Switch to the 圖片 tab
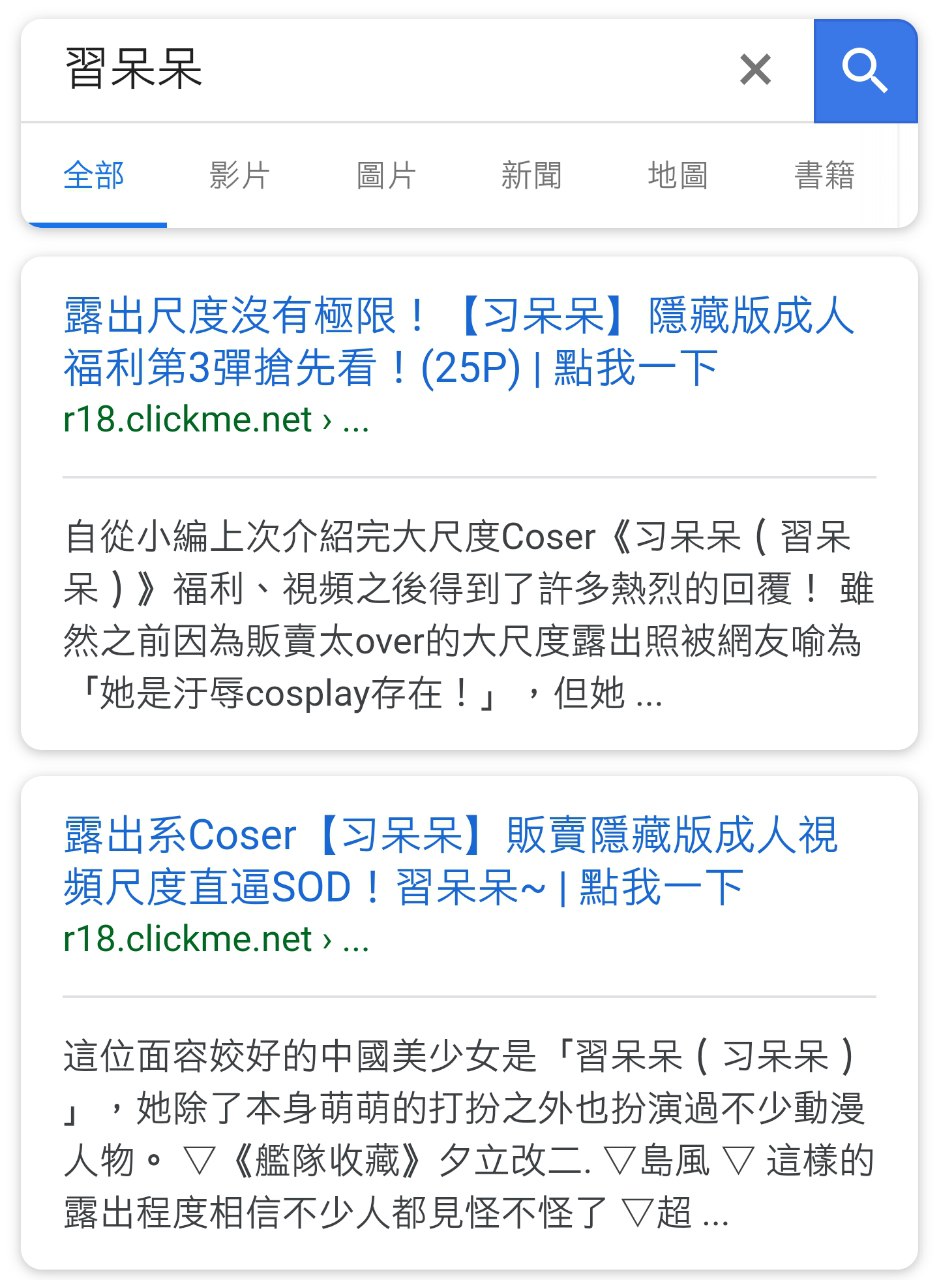 coord(386,176)
